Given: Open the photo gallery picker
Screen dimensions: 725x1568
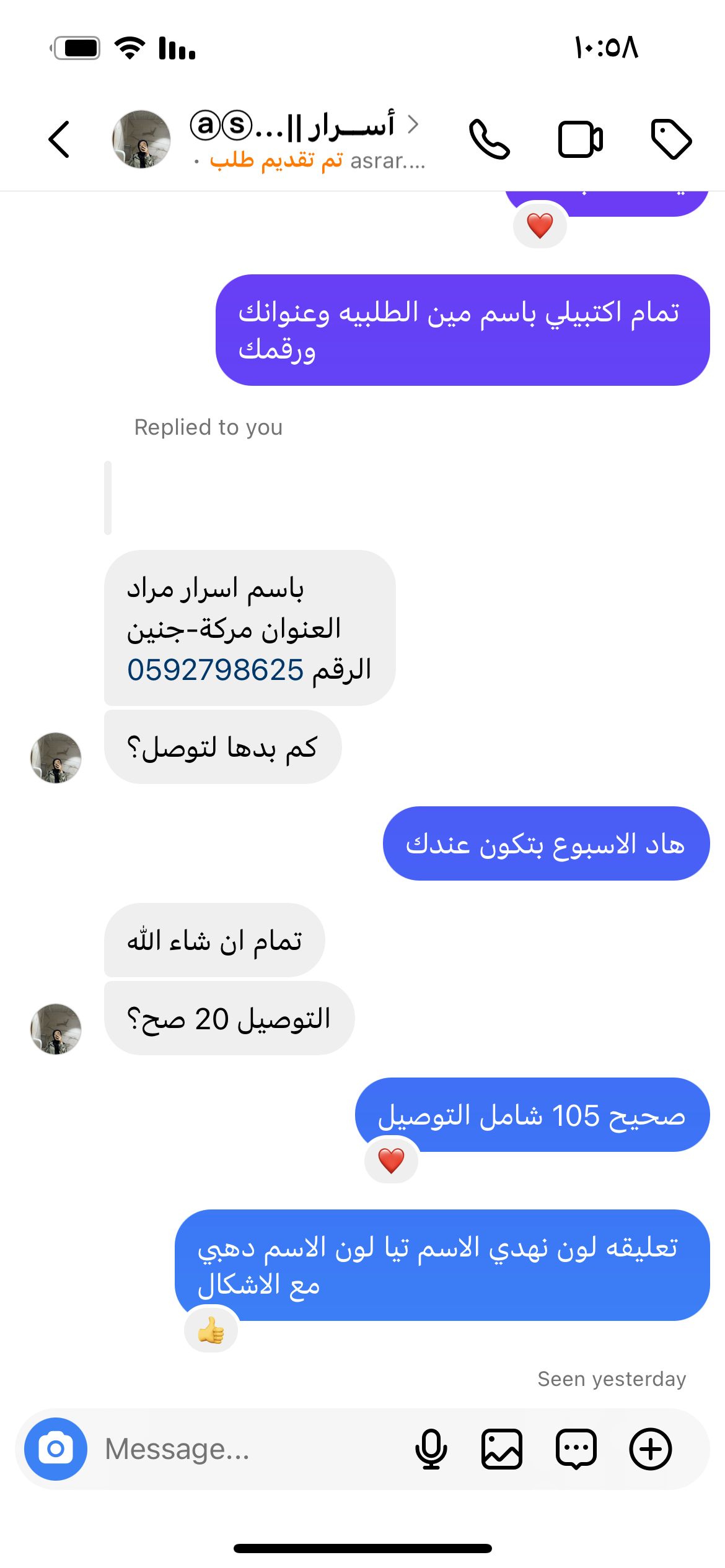Looking at the screenshot, I should (x=502, y=1449).
